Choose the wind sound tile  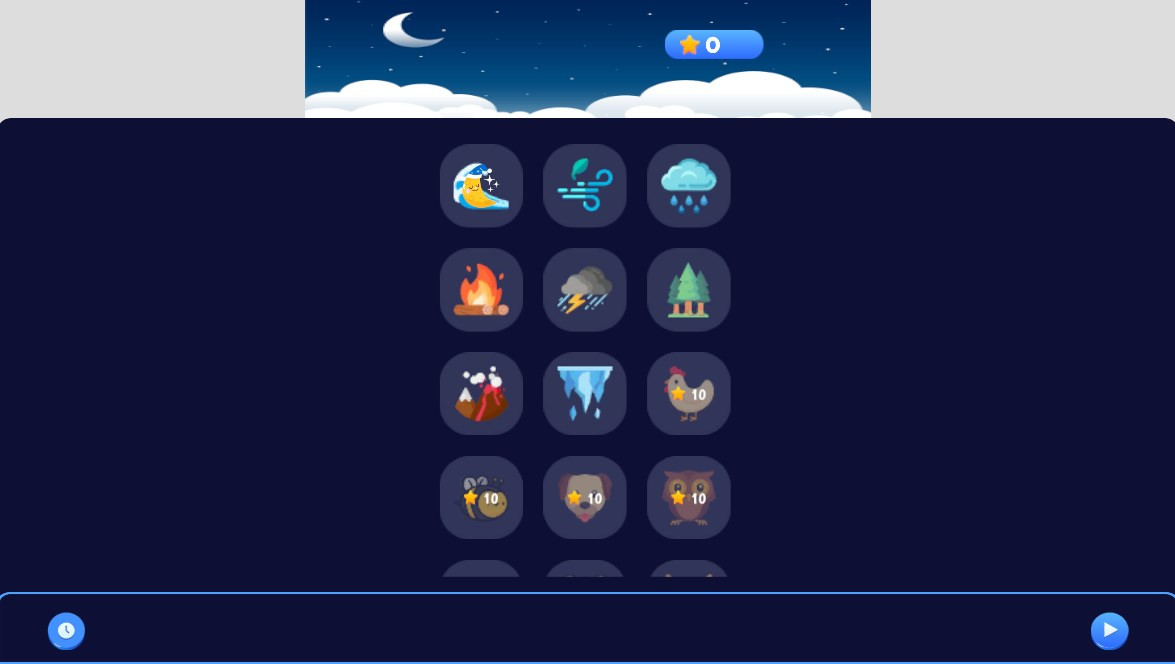click(585, 186)
